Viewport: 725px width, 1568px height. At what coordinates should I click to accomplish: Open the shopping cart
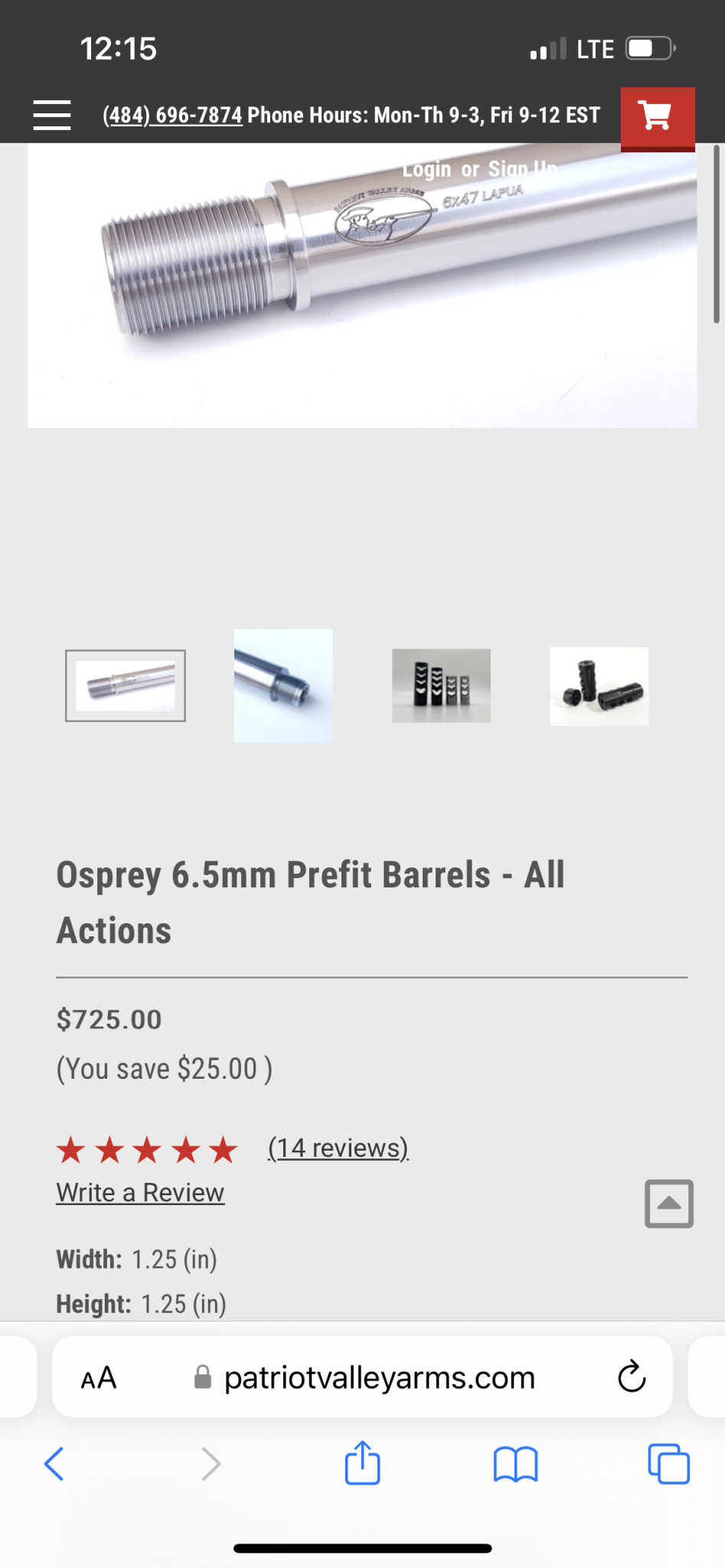pos(657,117)
